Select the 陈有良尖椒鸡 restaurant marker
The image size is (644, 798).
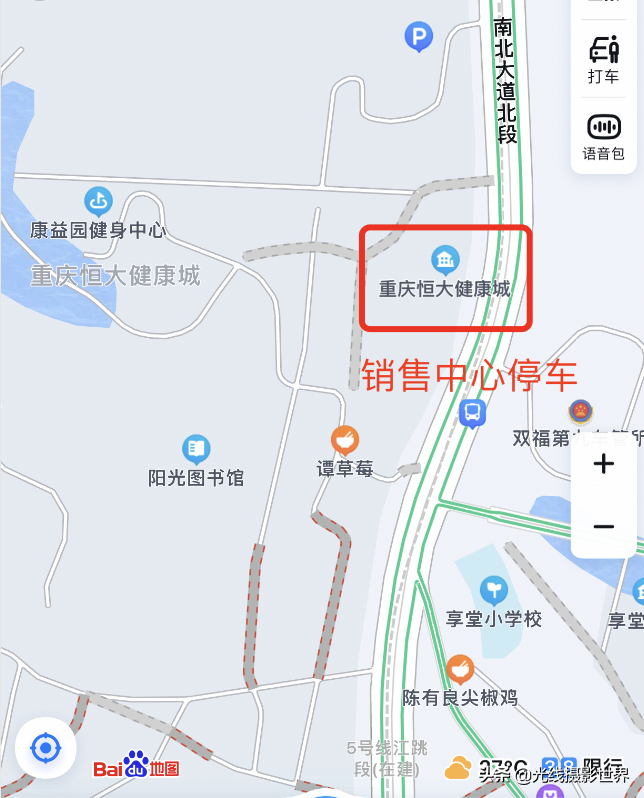point(460,668)
